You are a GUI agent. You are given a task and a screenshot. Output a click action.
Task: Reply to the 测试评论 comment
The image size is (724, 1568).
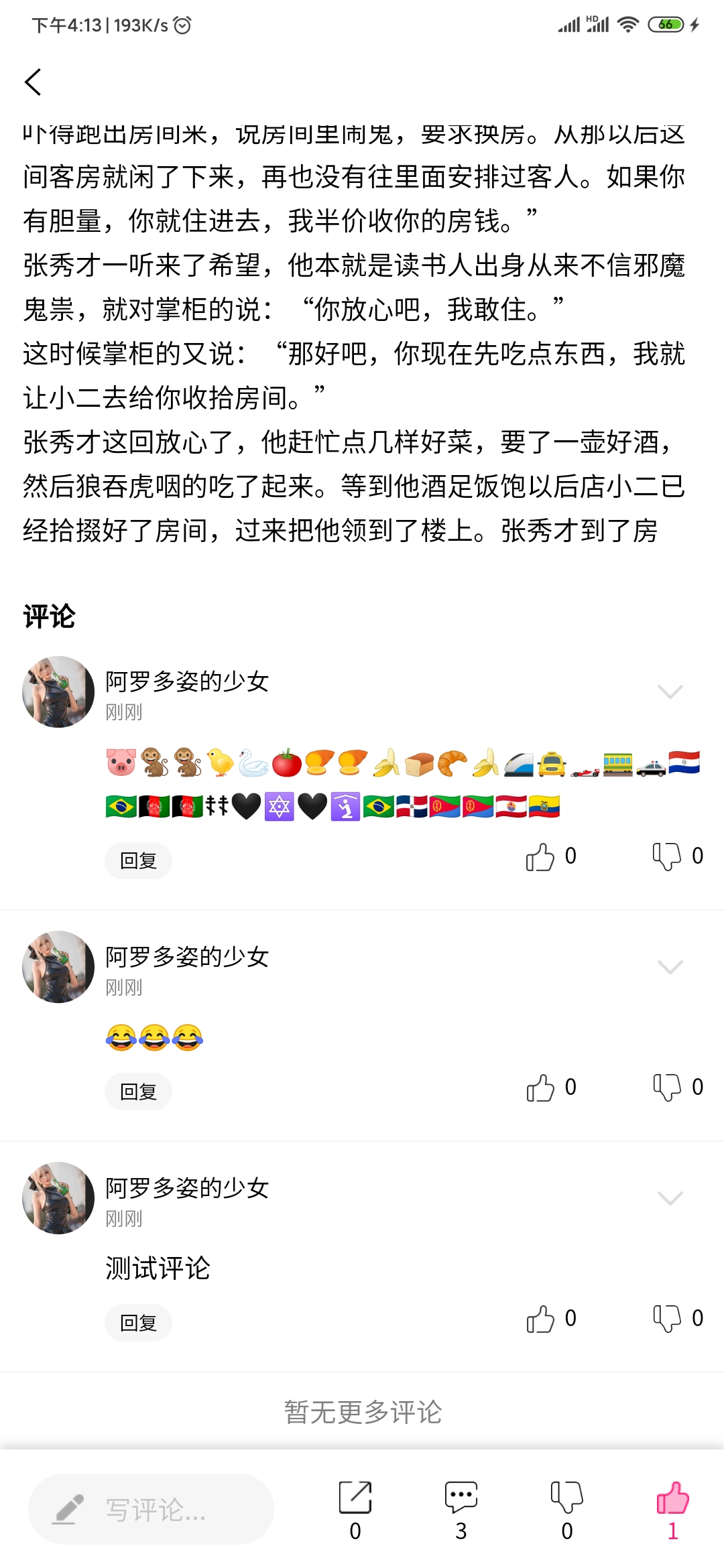[x=138, y=1323]
